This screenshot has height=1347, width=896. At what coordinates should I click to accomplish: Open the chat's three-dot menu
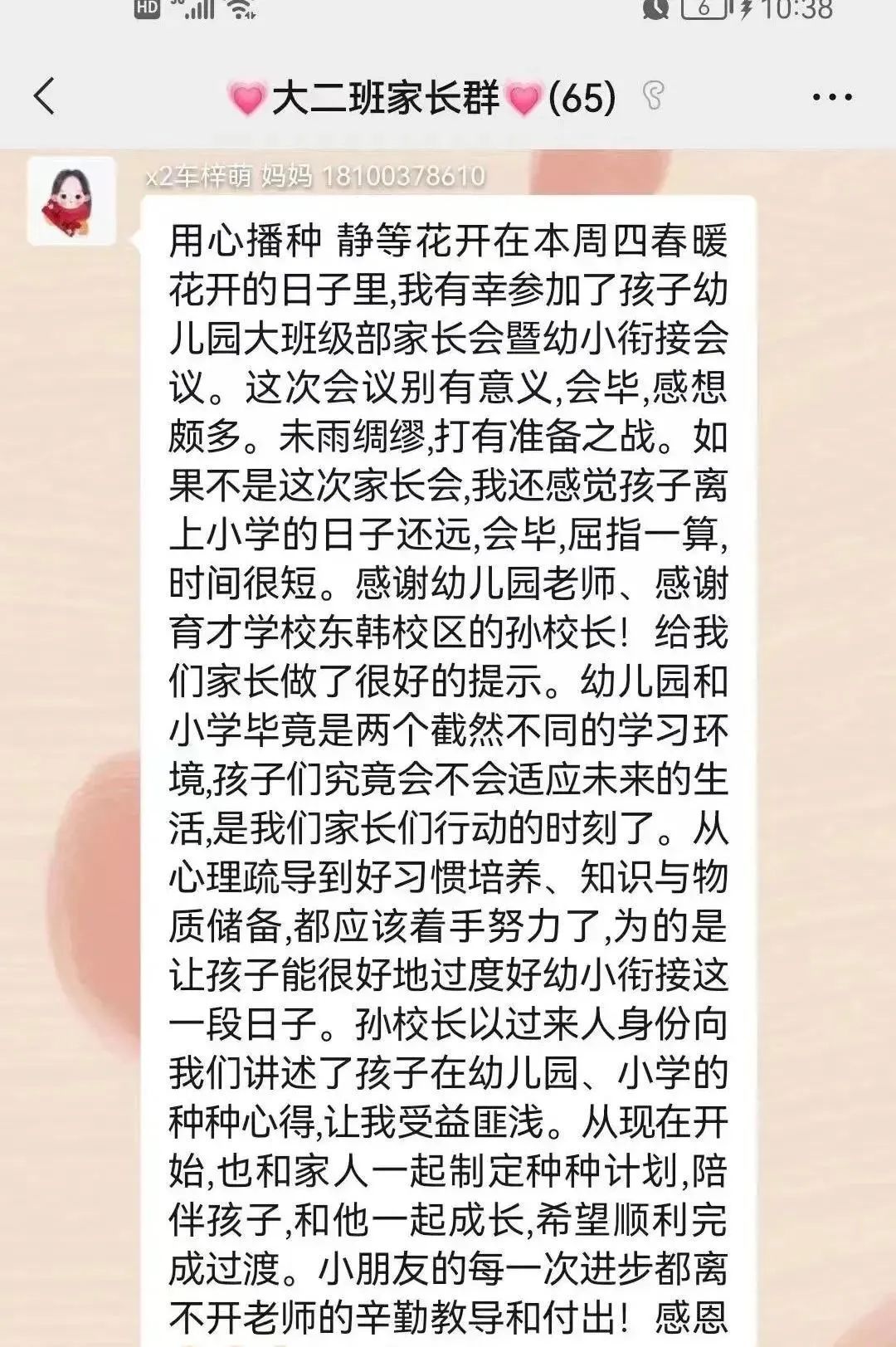(x=831, y=98)
